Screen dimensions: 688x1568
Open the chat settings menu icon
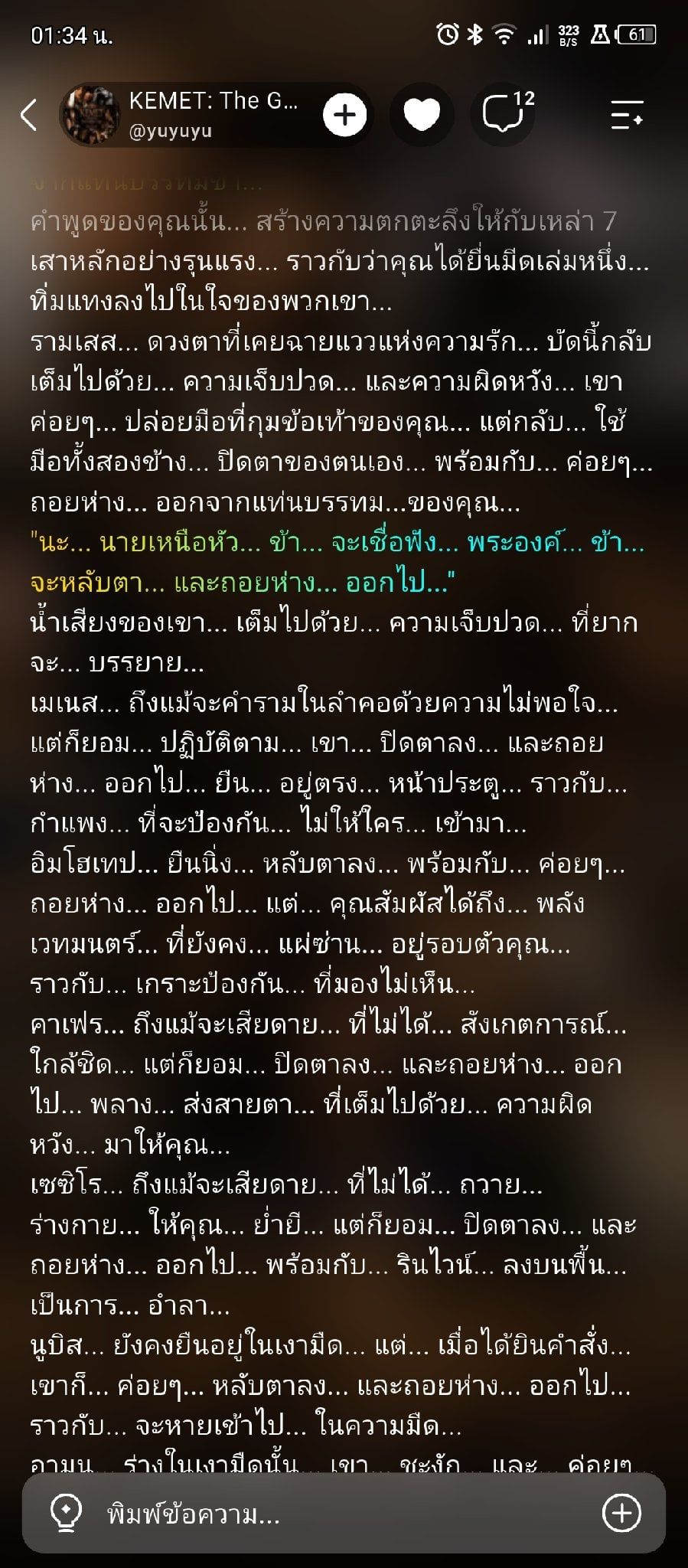[x=627, y=115]
